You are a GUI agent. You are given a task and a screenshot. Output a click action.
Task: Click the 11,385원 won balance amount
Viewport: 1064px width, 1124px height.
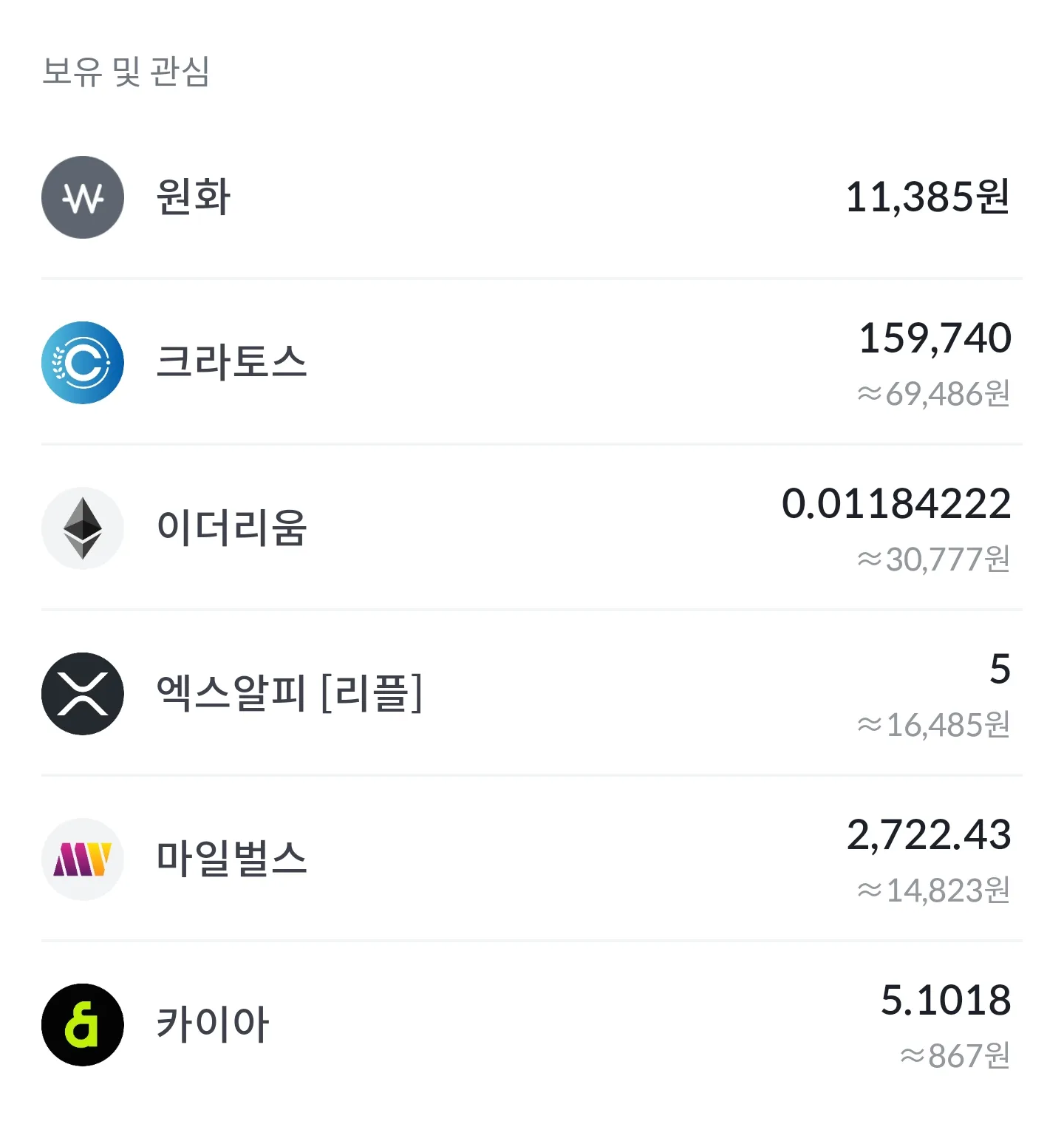927,197
